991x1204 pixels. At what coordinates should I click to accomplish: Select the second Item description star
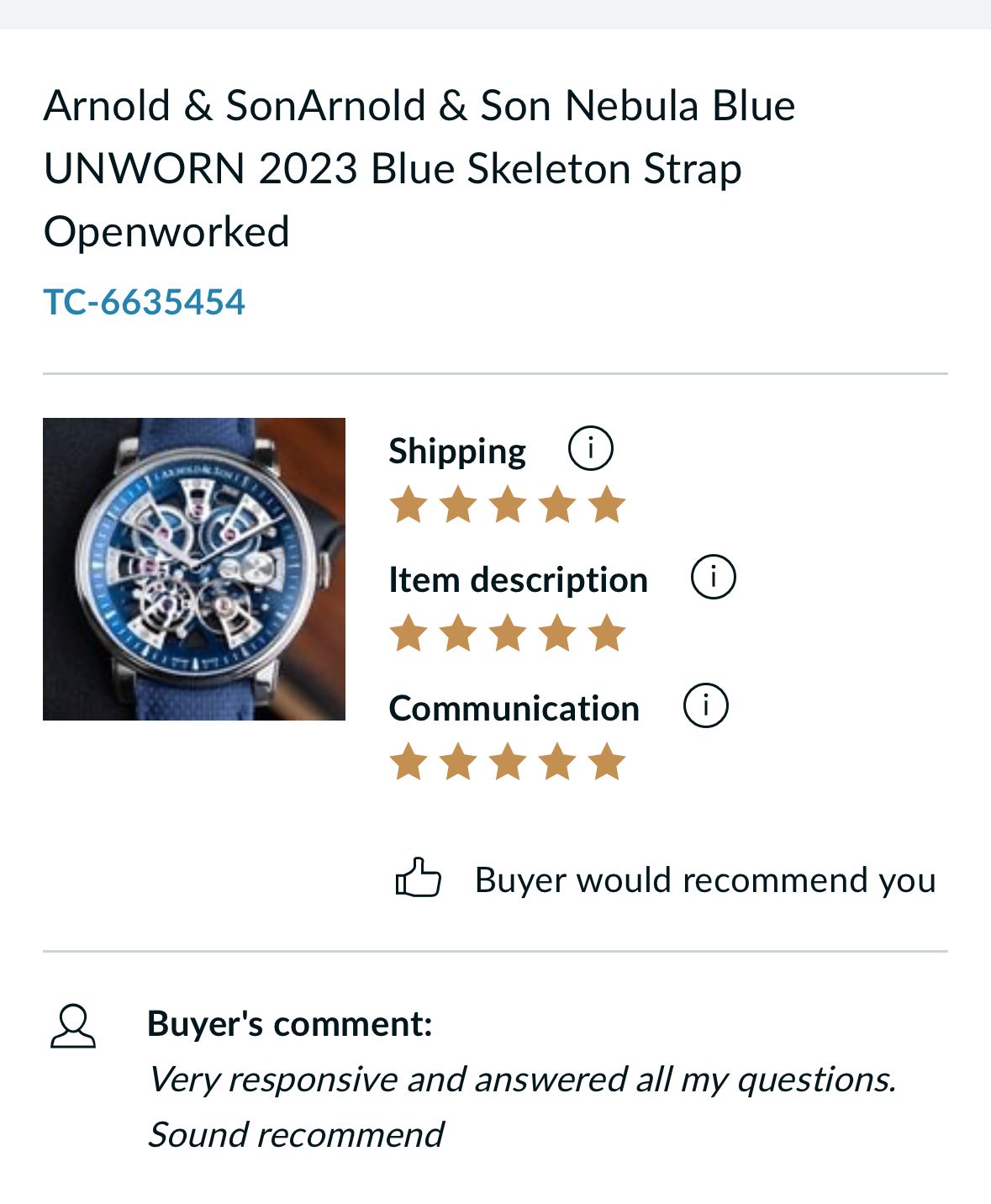pos(459,634)
